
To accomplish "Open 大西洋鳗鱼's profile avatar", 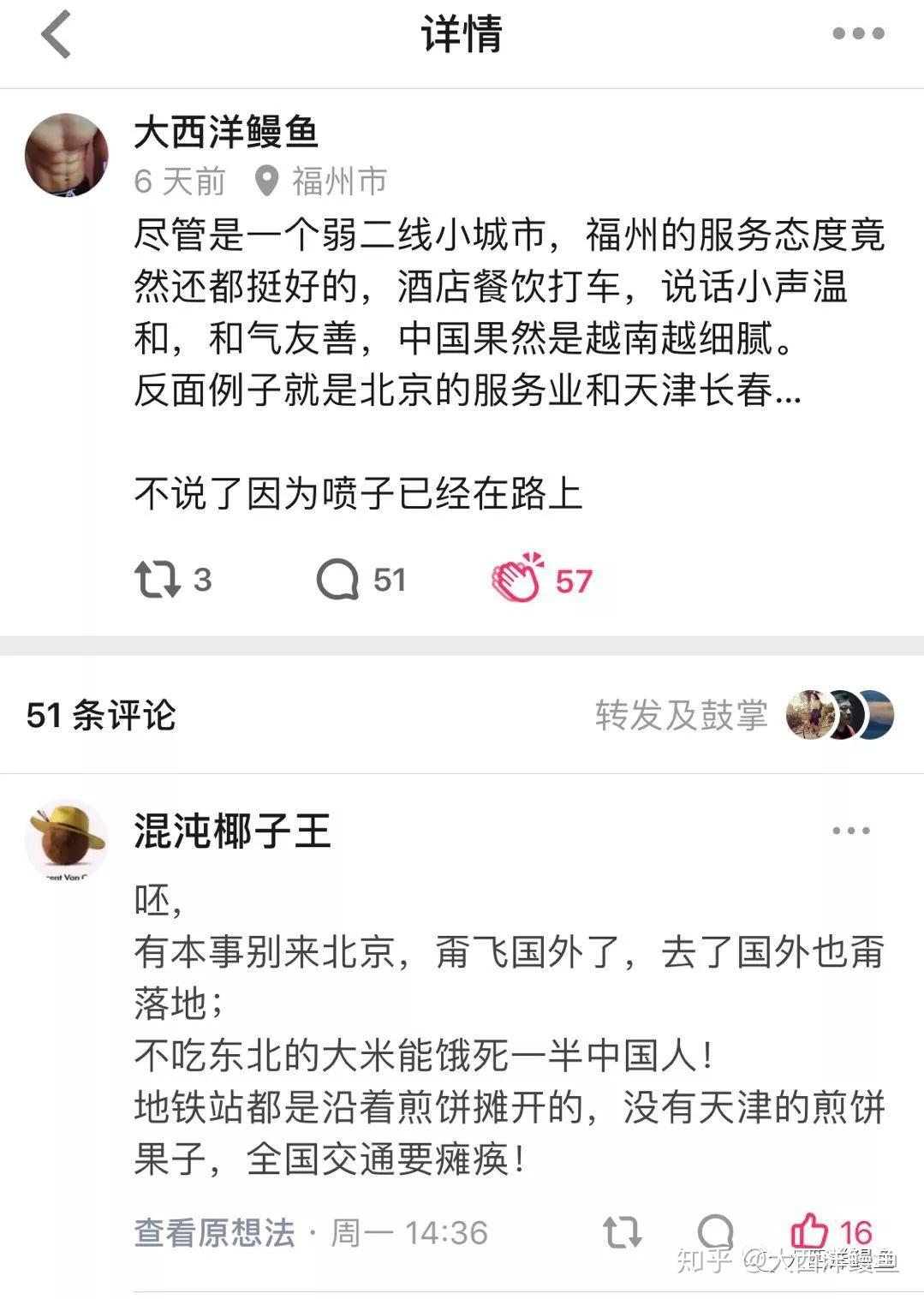I will pos(67,155).
